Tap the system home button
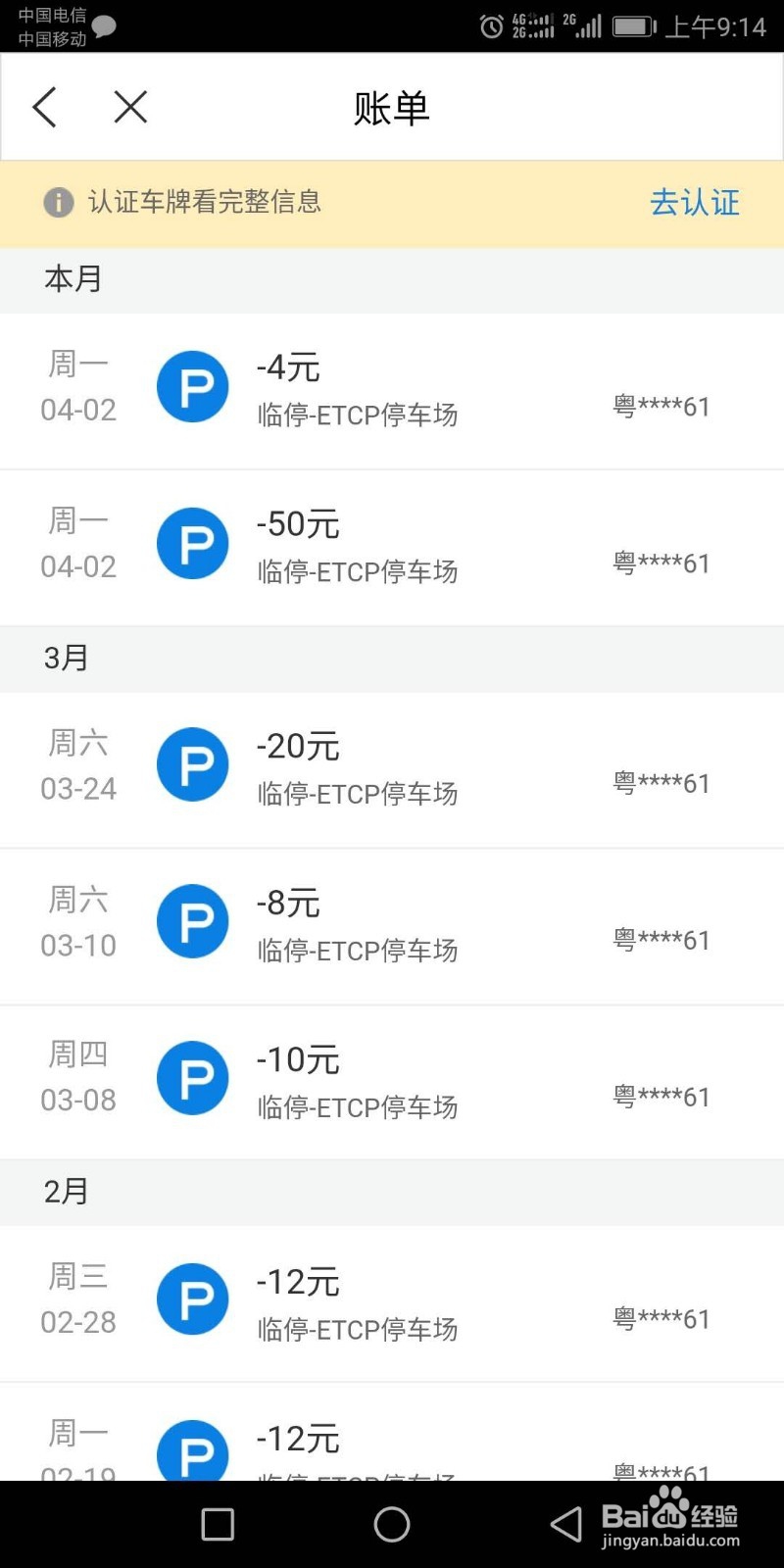Image resolution: width=784 pixels, height=1568 pixels. coord(392,1524)
